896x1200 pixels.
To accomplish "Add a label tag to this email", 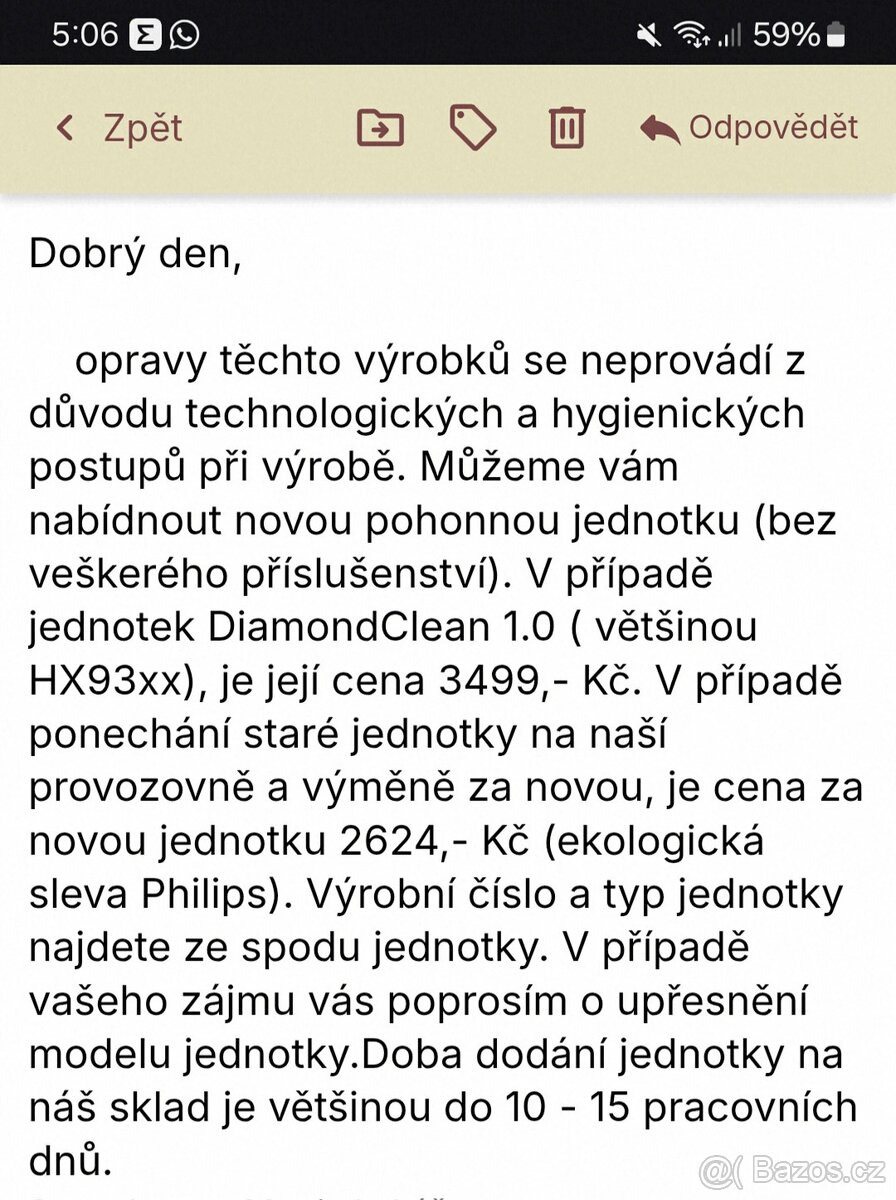I will coord(472,128).
